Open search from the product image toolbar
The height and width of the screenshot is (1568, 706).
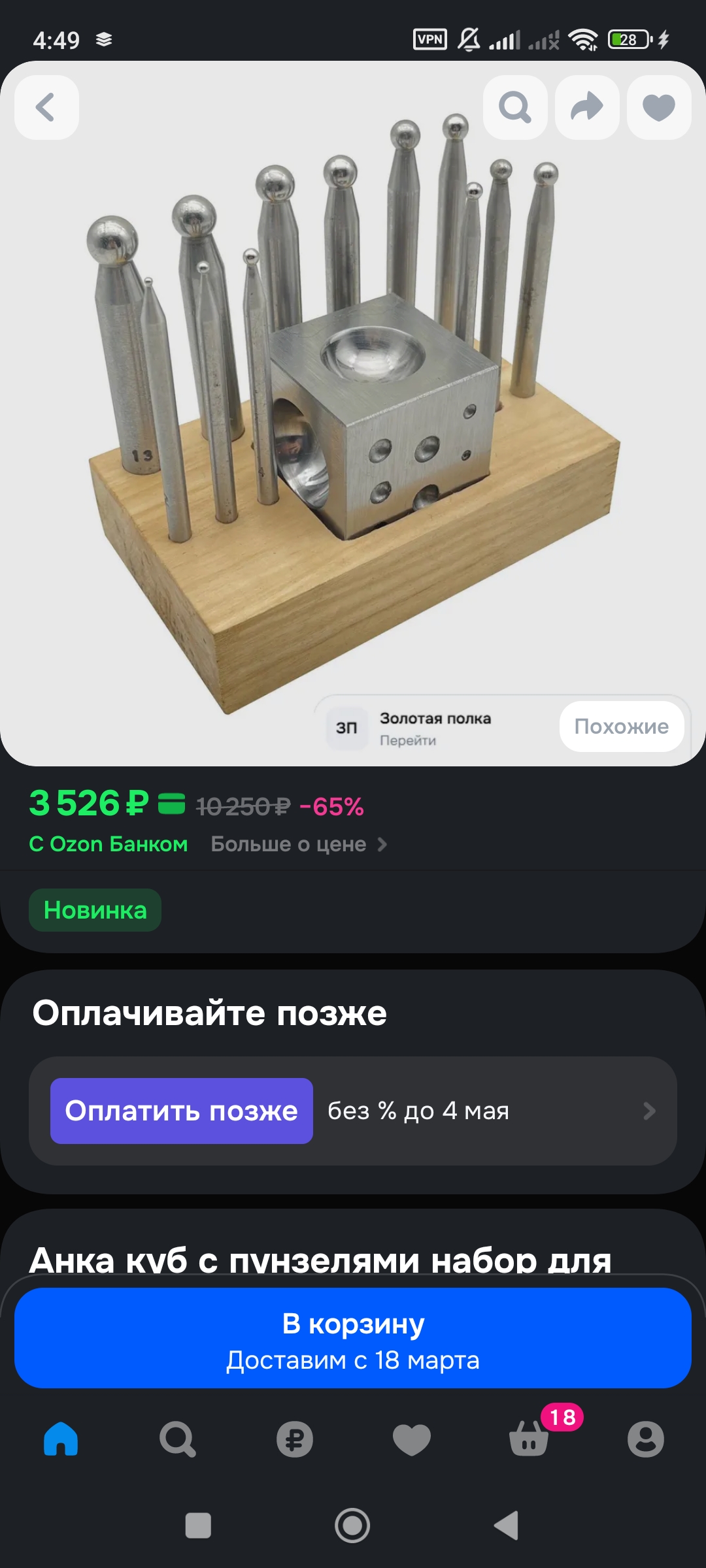pos(515,107)
